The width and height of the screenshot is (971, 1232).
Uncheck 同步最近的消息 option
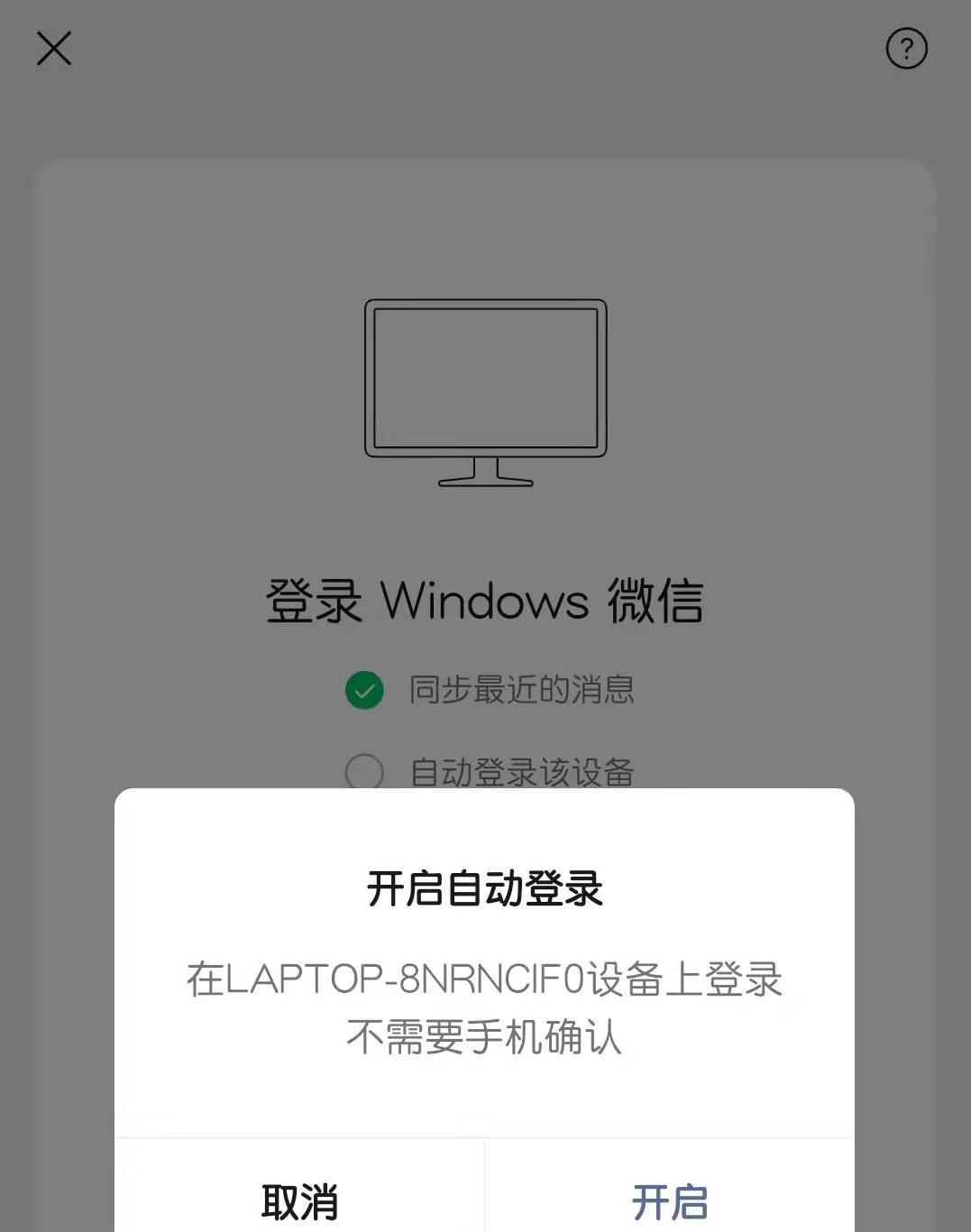click(x=364, y=690)
